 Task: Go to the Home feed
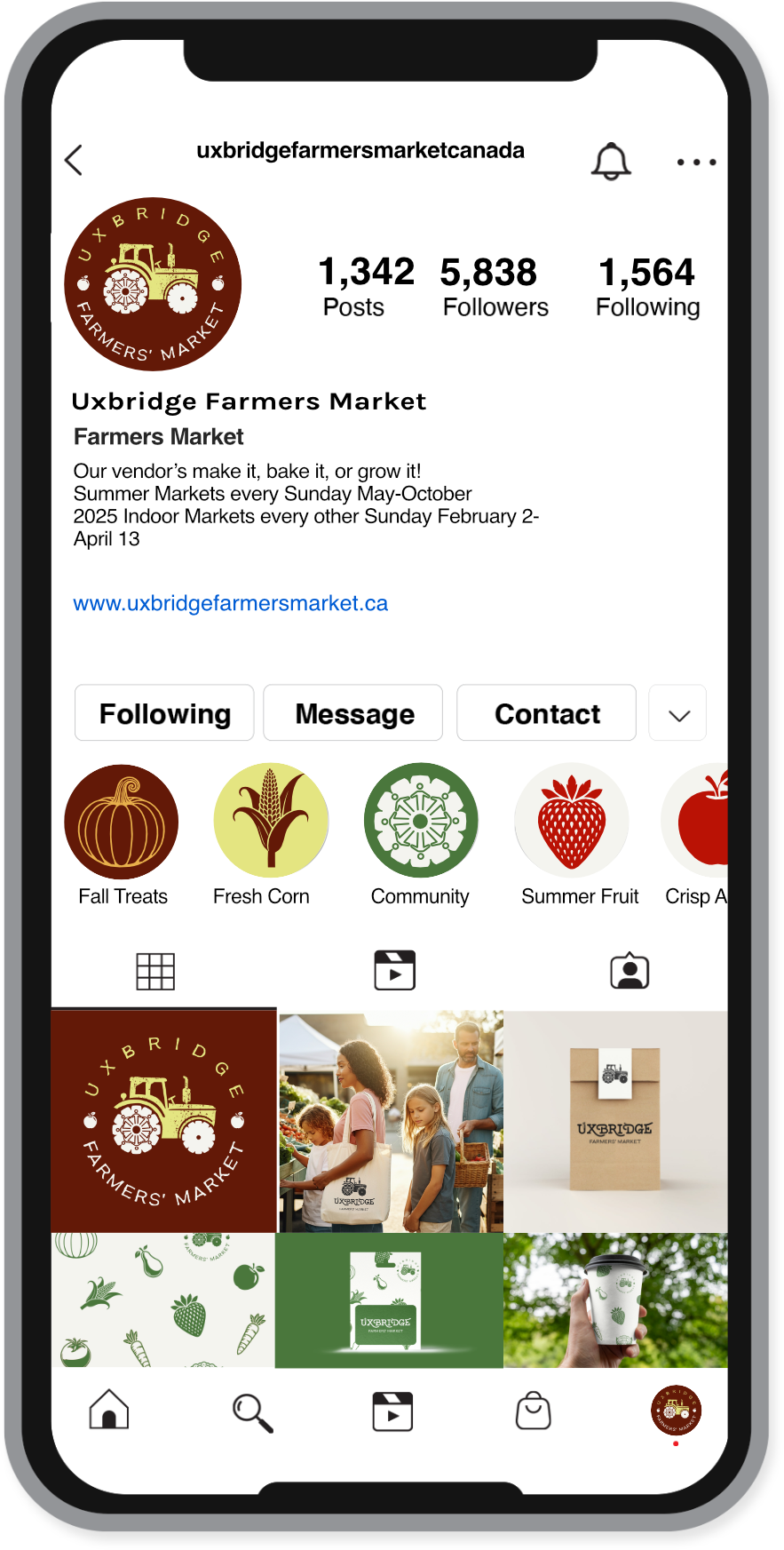pos(109,1410)
